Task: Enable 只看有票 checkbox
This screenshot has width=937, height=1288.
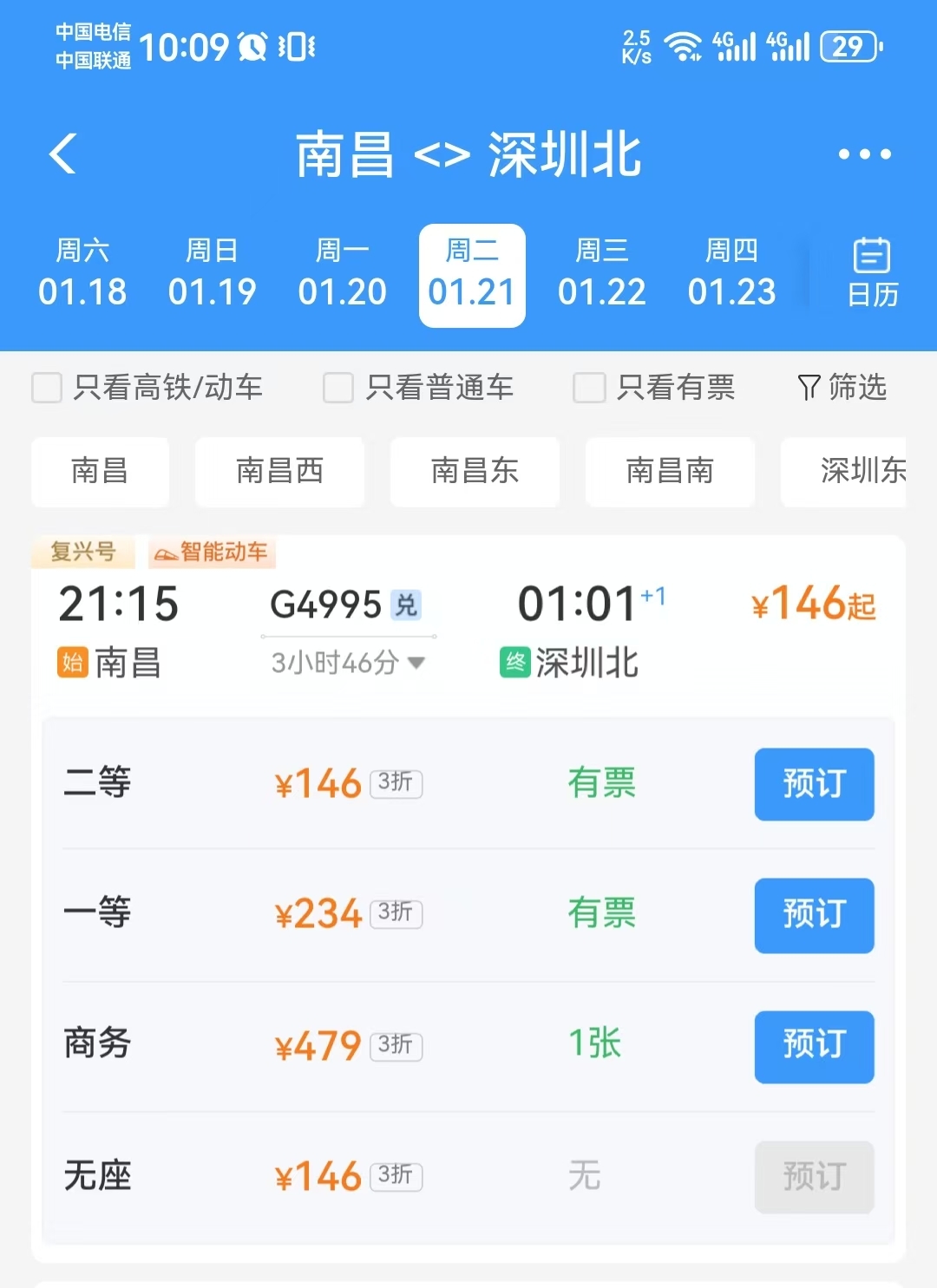Action: pyautogui.click(x=589, y=388)
